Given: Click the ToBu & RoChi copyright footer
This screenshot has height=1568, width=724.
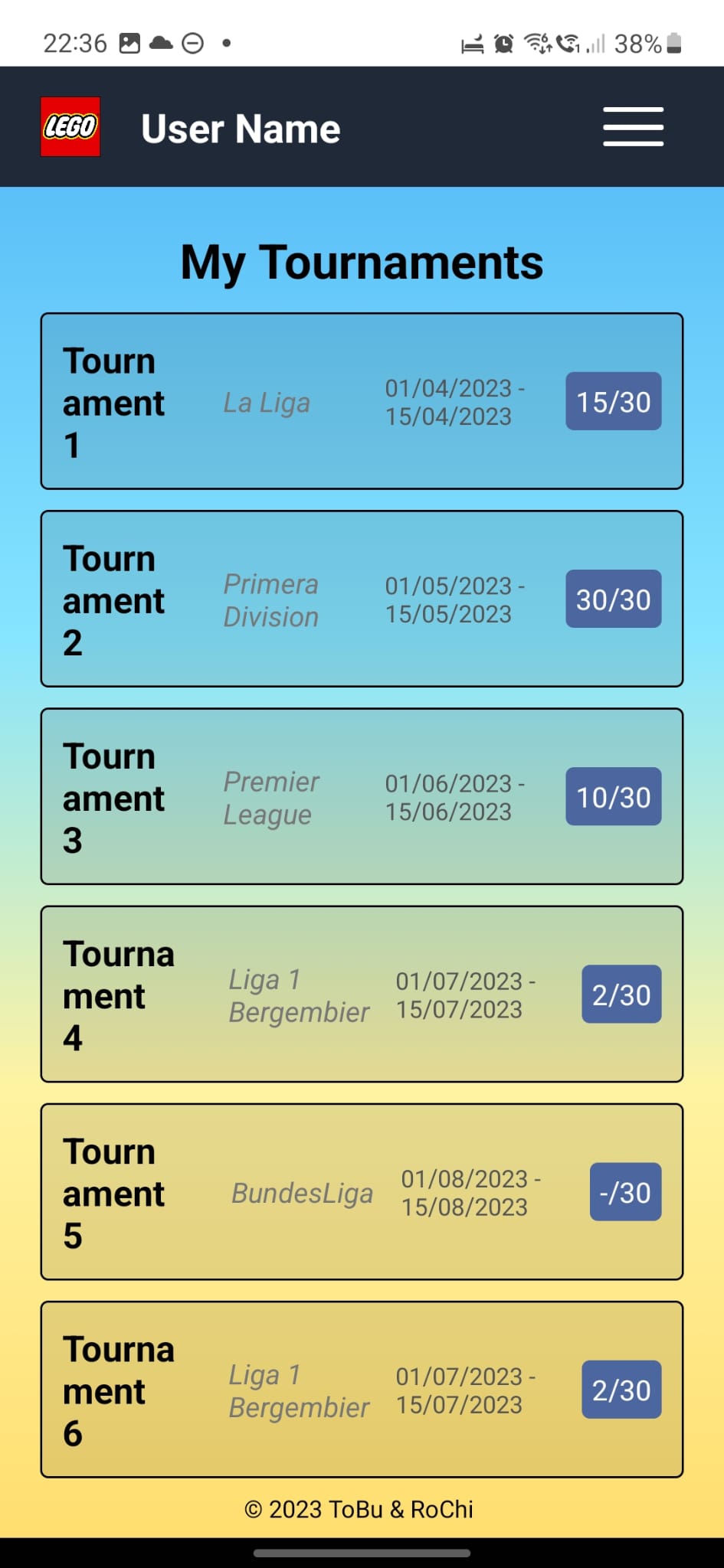Looking at the screenshot, I should click(x=362, y=1509).
